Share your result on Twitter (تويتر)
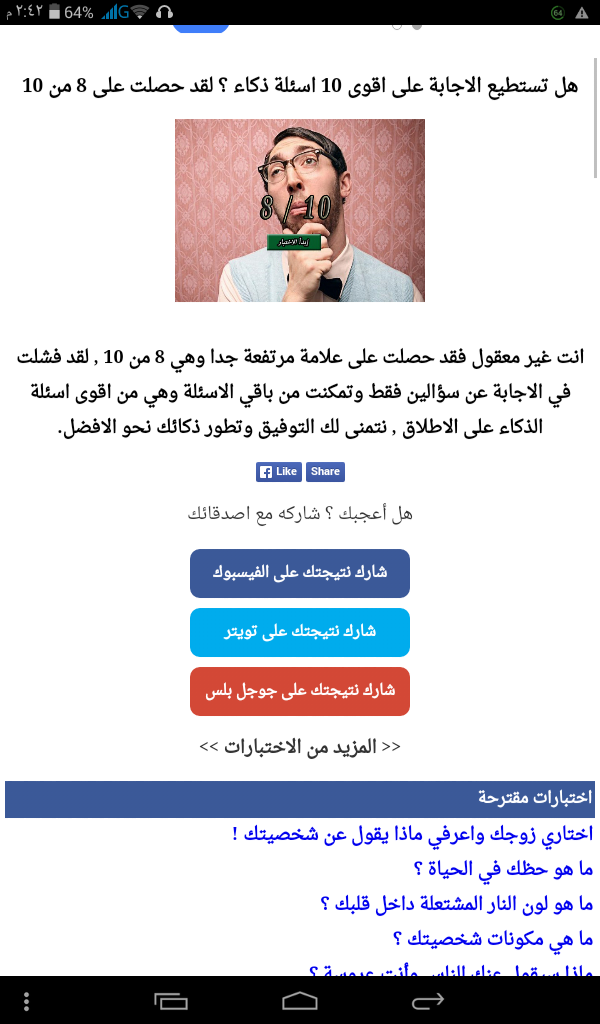The image size is (600, 1024). pyautogui.click(x=300, y=632)
